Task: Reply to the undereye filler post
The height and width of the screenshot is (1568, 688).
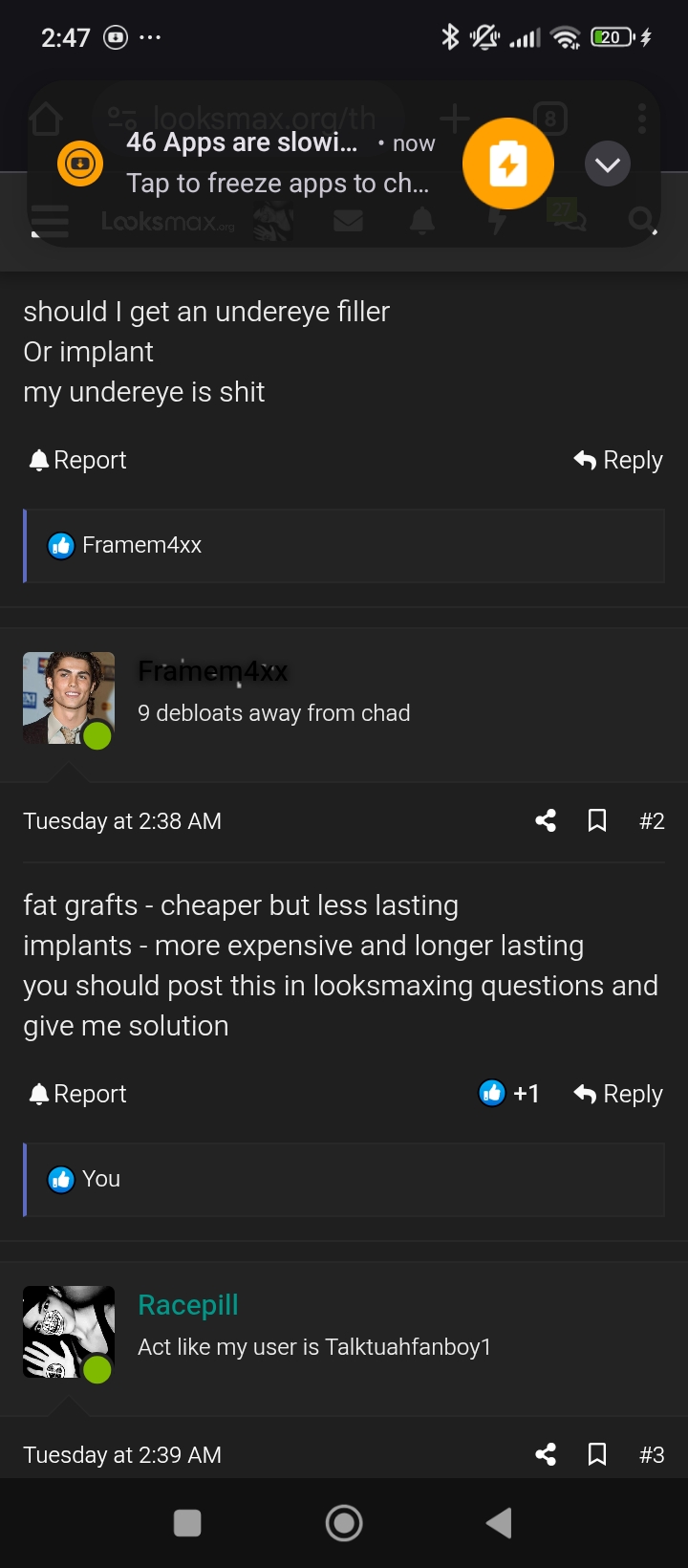Action: click(618, 460)
